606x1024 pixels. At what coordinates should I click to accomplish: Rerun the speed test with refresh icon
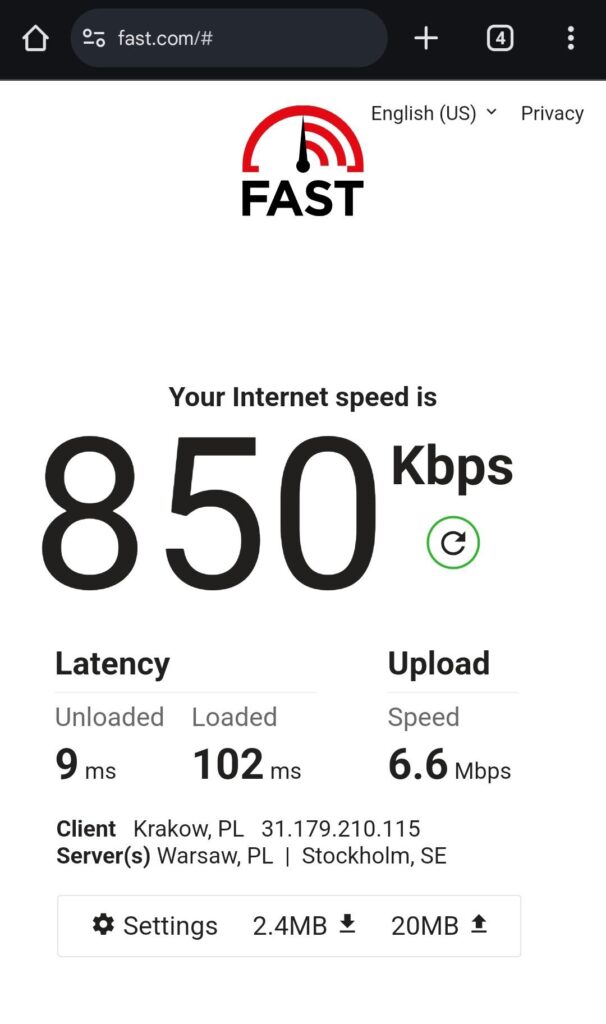453,543
